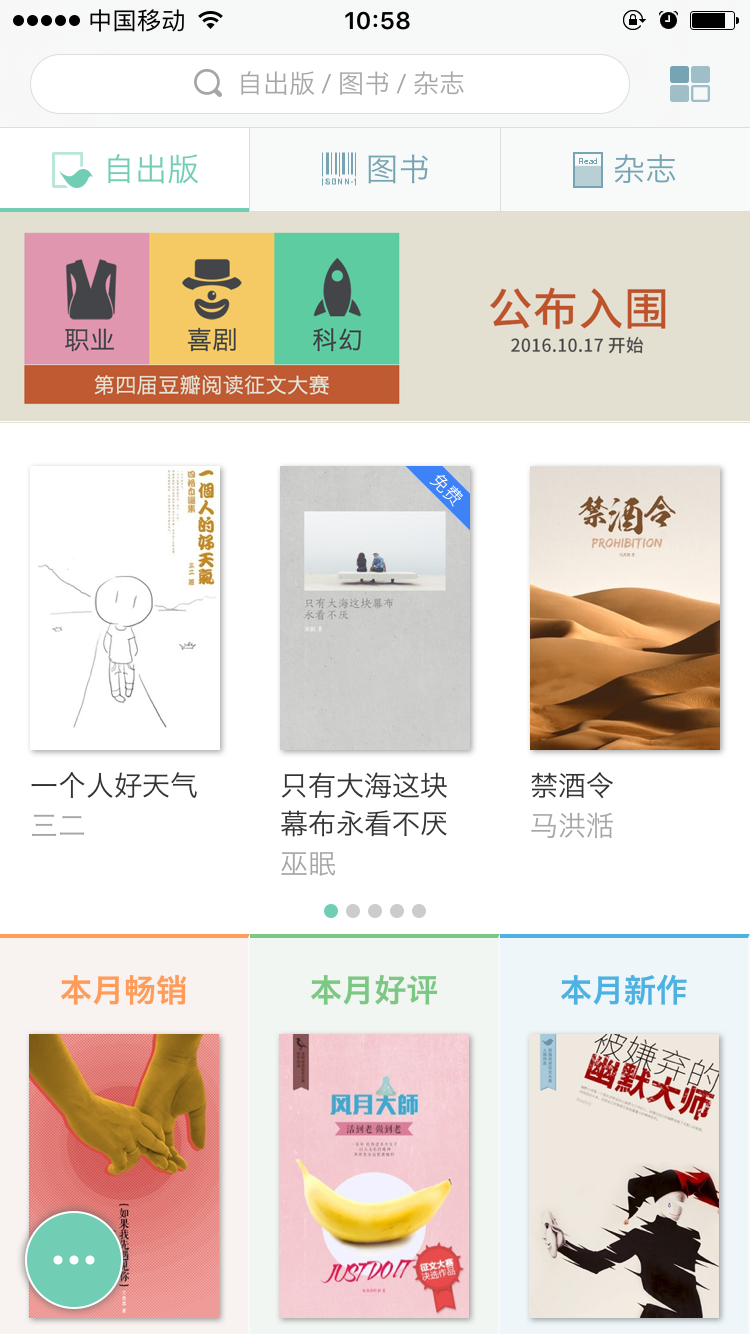Open the 第四届豆瓣阅读征文大赛 banner

(x=375, y=318)
